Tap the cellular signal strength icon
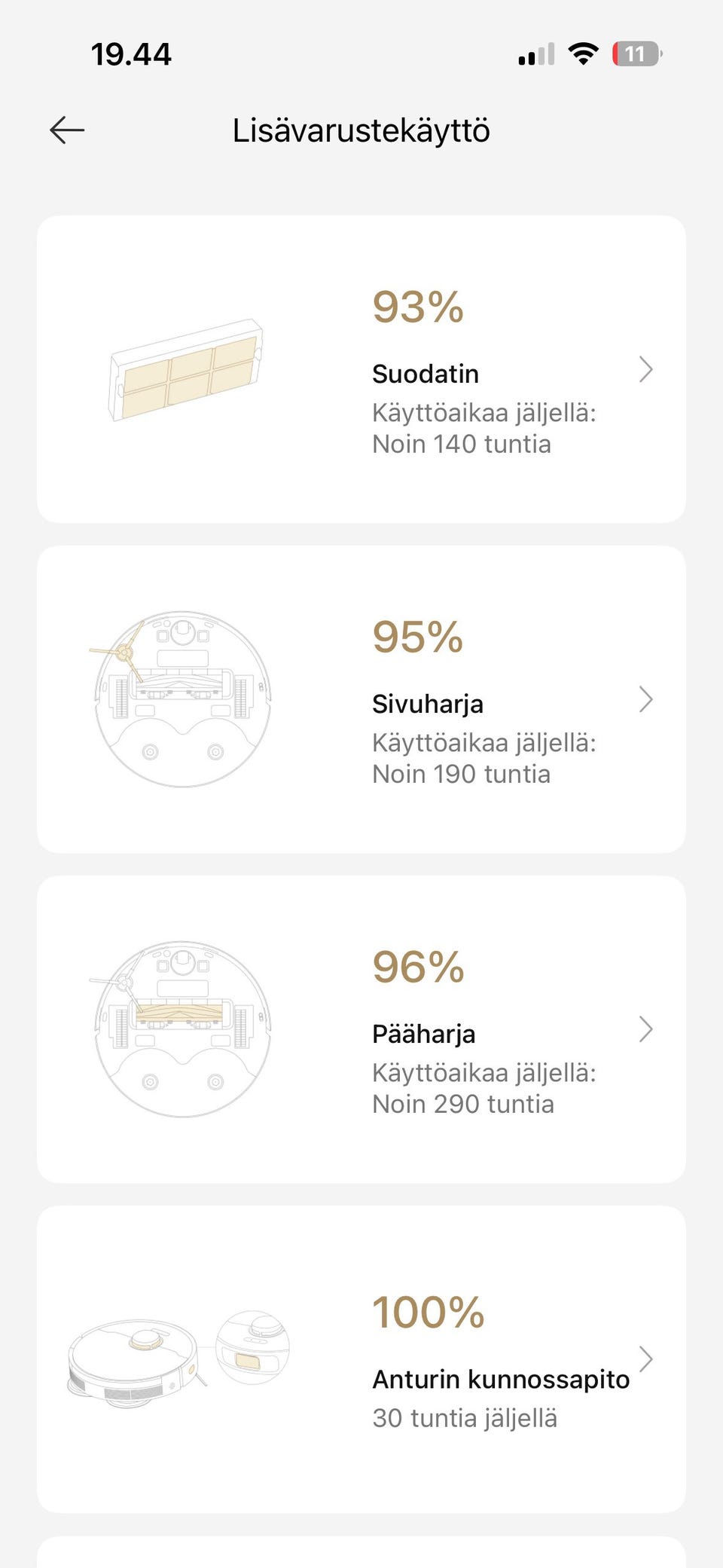 tap(535, 53)
